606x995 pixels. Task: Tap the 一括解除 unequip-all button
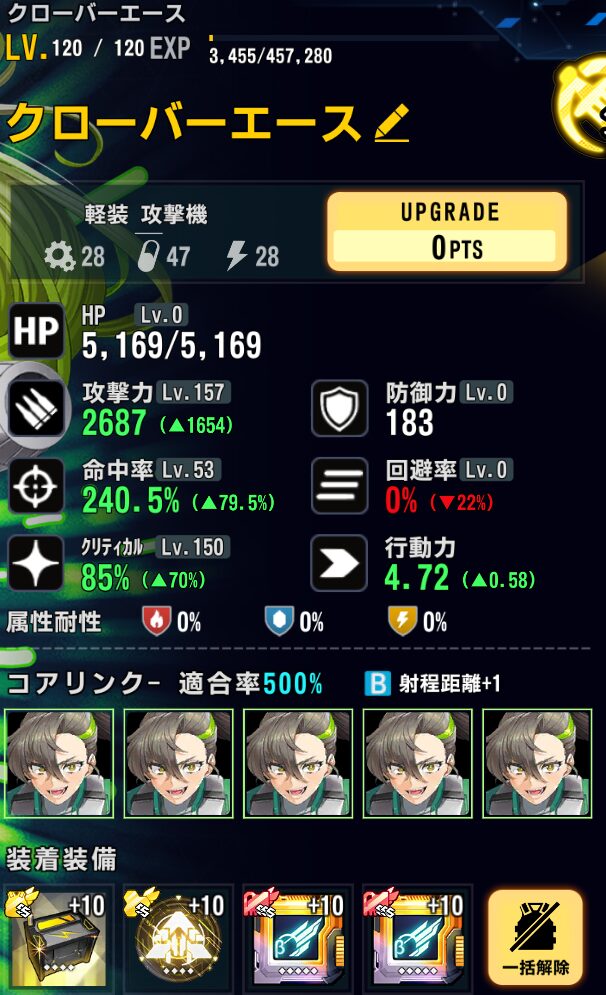click(535, 938)
